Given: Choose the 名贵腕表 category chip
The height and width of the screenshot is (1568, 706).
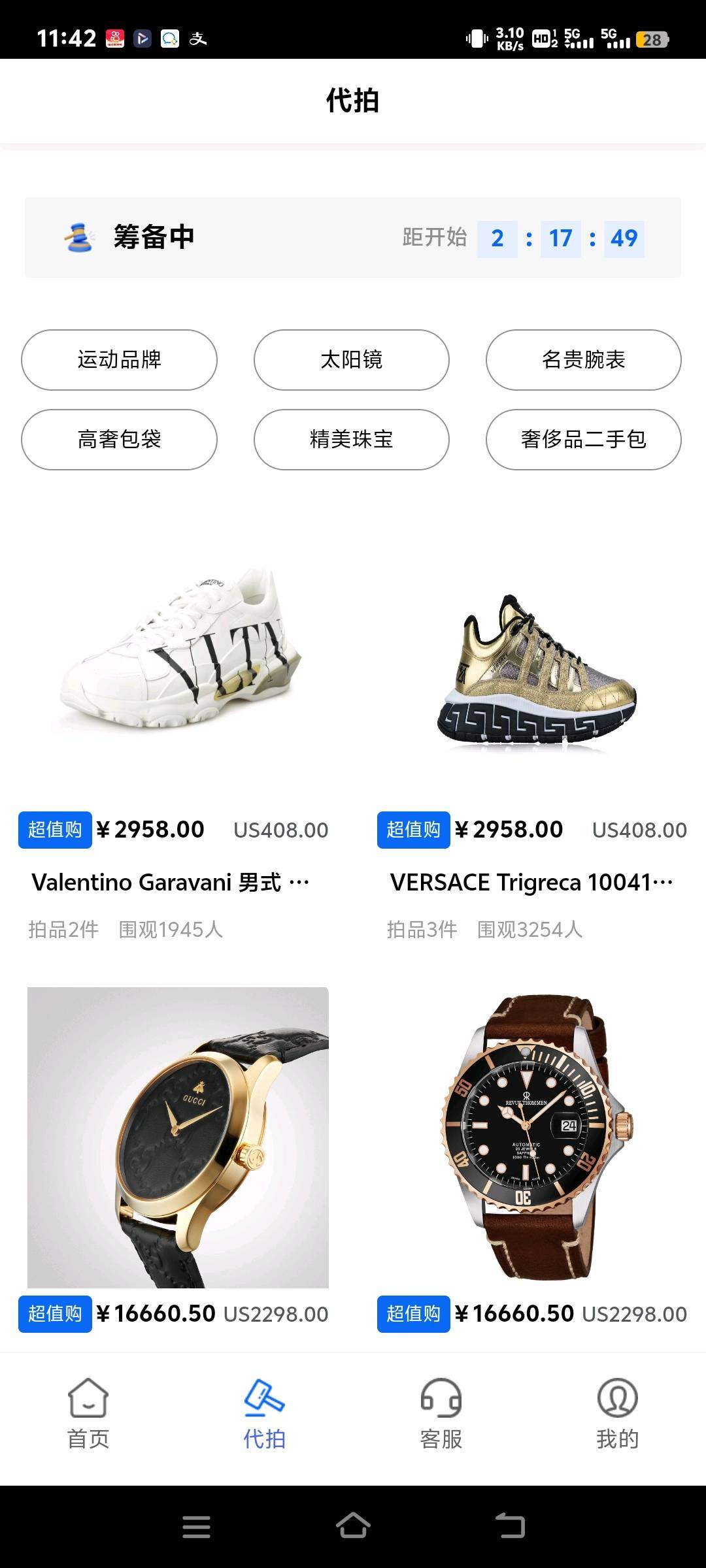Looking at the screenshot, I should pyautogui.click(x=583, y=360).
